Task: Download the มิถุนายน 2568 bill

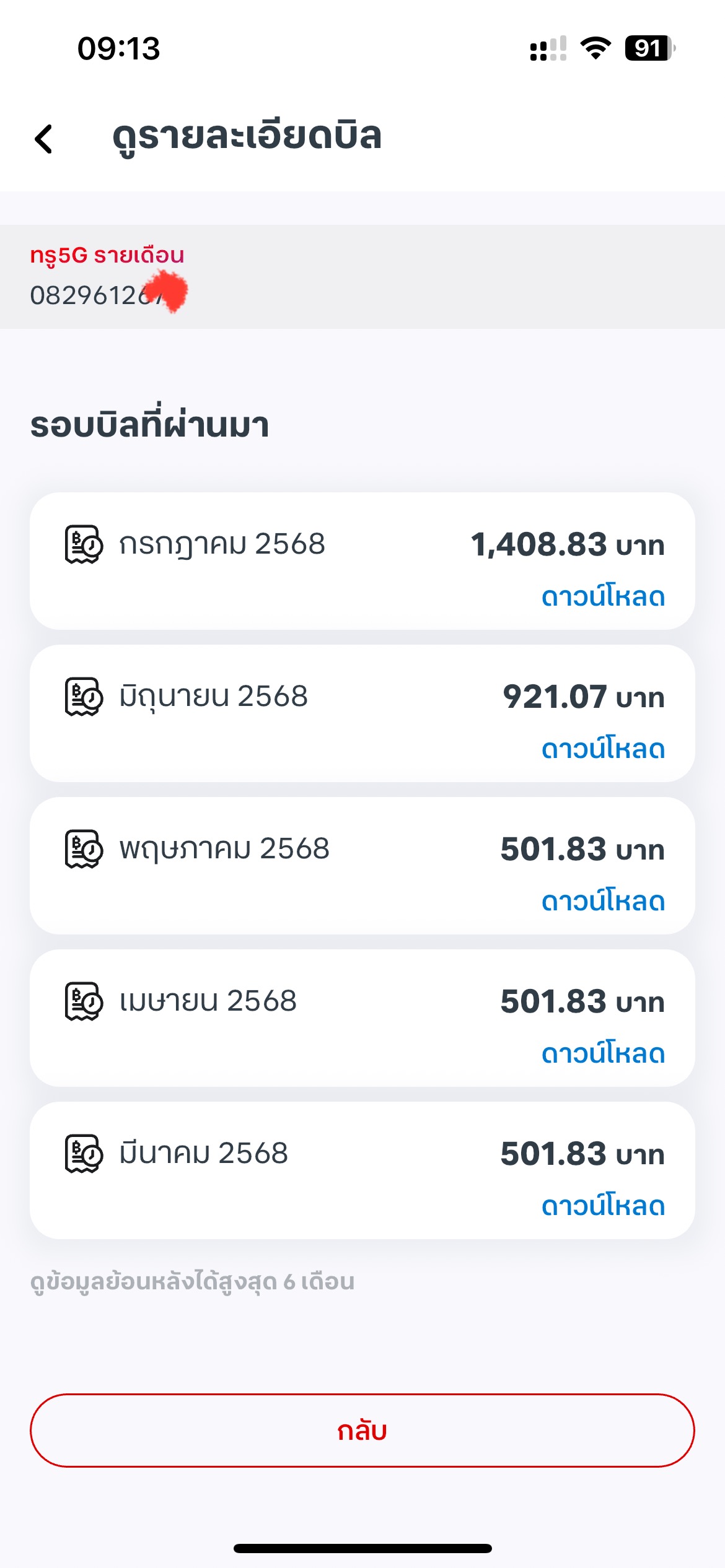Action: 603,749
